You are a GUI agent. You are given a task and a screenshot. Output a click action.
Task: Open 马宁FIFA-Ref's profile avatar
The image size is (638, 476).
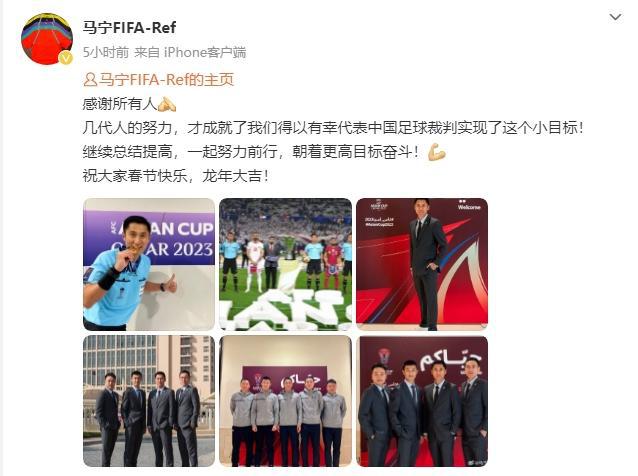(x=47, y=39)
